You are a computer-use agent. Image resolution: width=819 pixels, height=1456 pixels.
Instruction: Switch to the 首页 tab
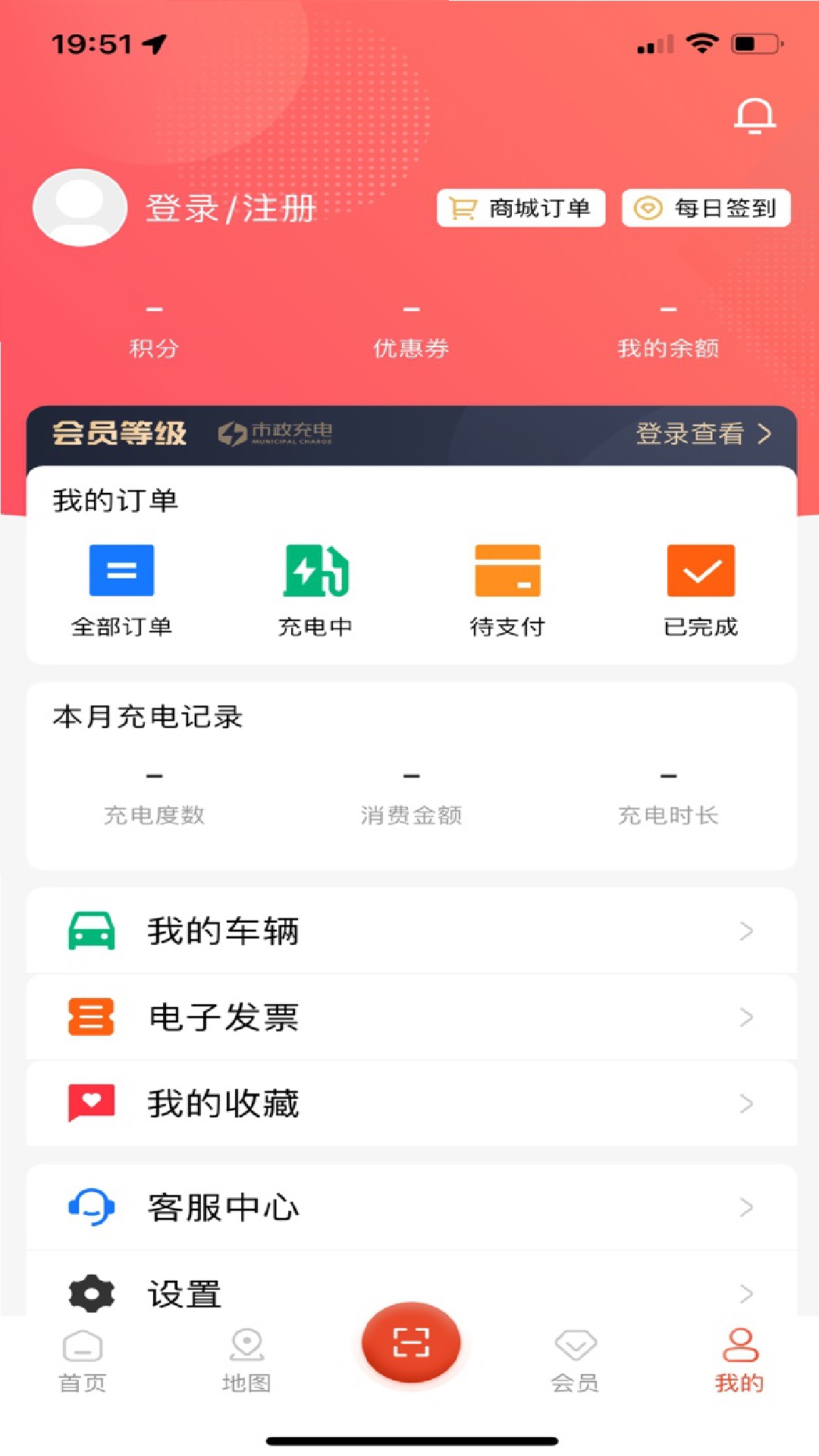(82, 1361)
